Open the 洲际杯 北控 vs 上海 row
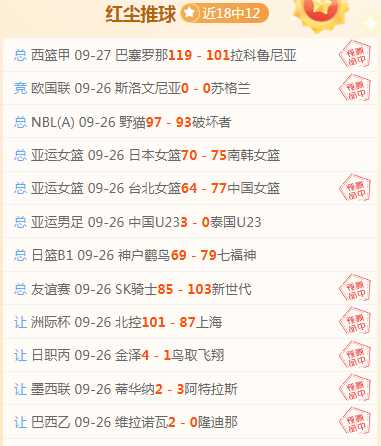The width and height of the screenshot is (381, 446). [190, 322]
